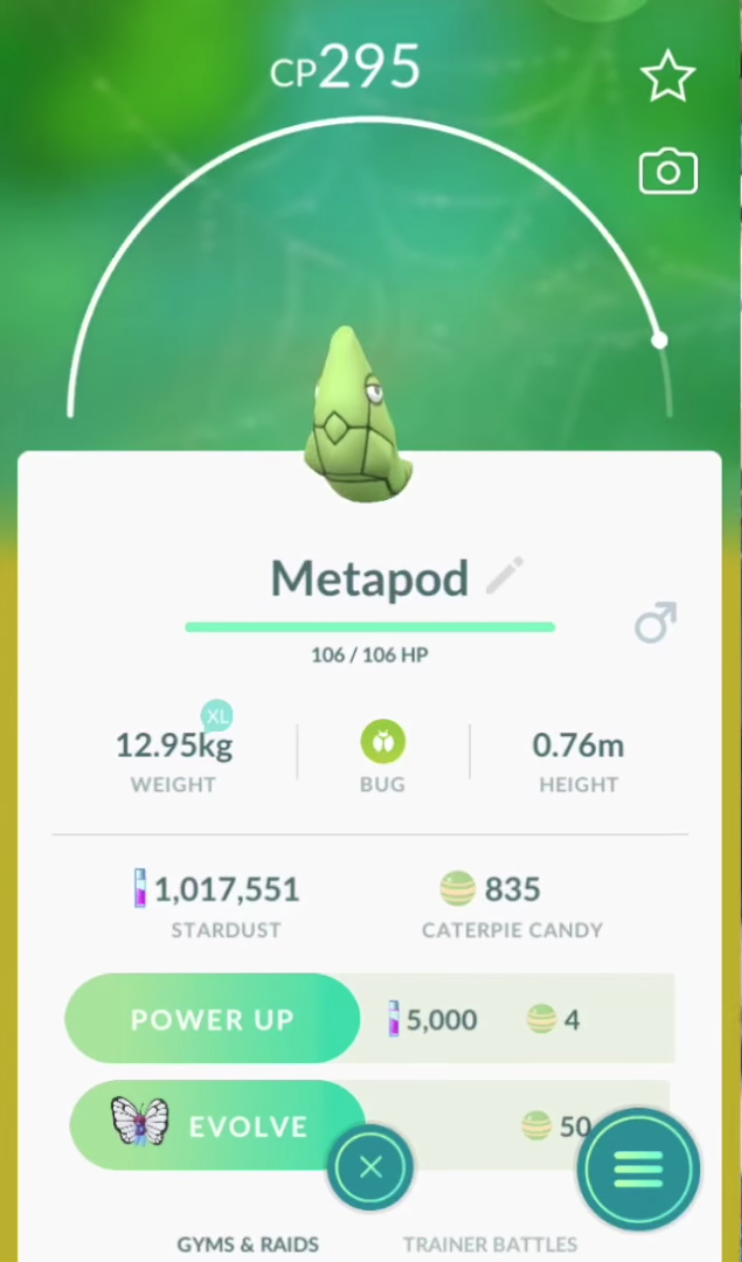Power up Metapod for 5,000 stardust
This screenshot has height=1262, width=742.
coord(212,1019)
